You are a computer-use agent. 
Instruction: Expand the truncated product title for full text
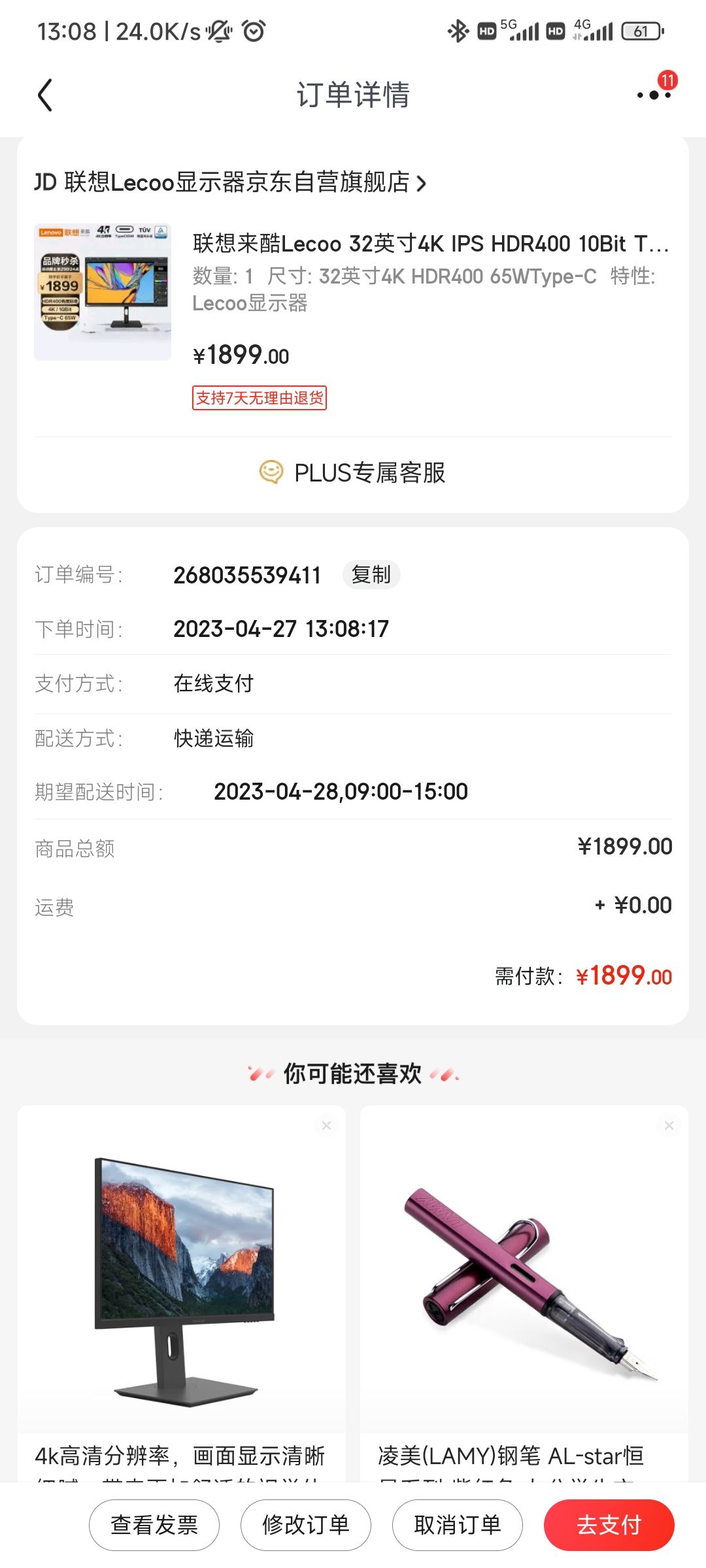[431, 244]
